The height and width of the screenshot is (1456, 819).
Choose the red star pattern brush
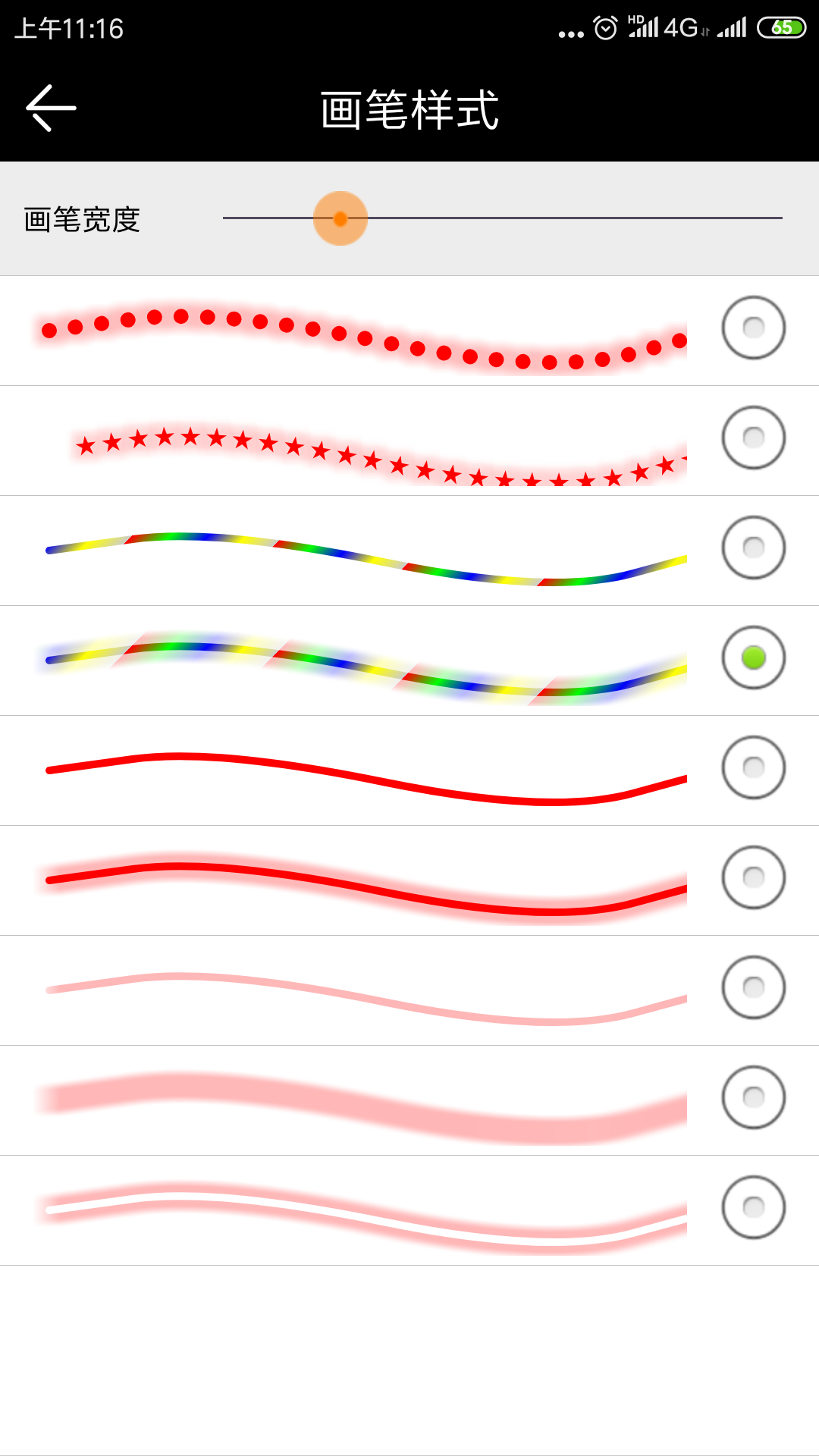pos(753,438)
